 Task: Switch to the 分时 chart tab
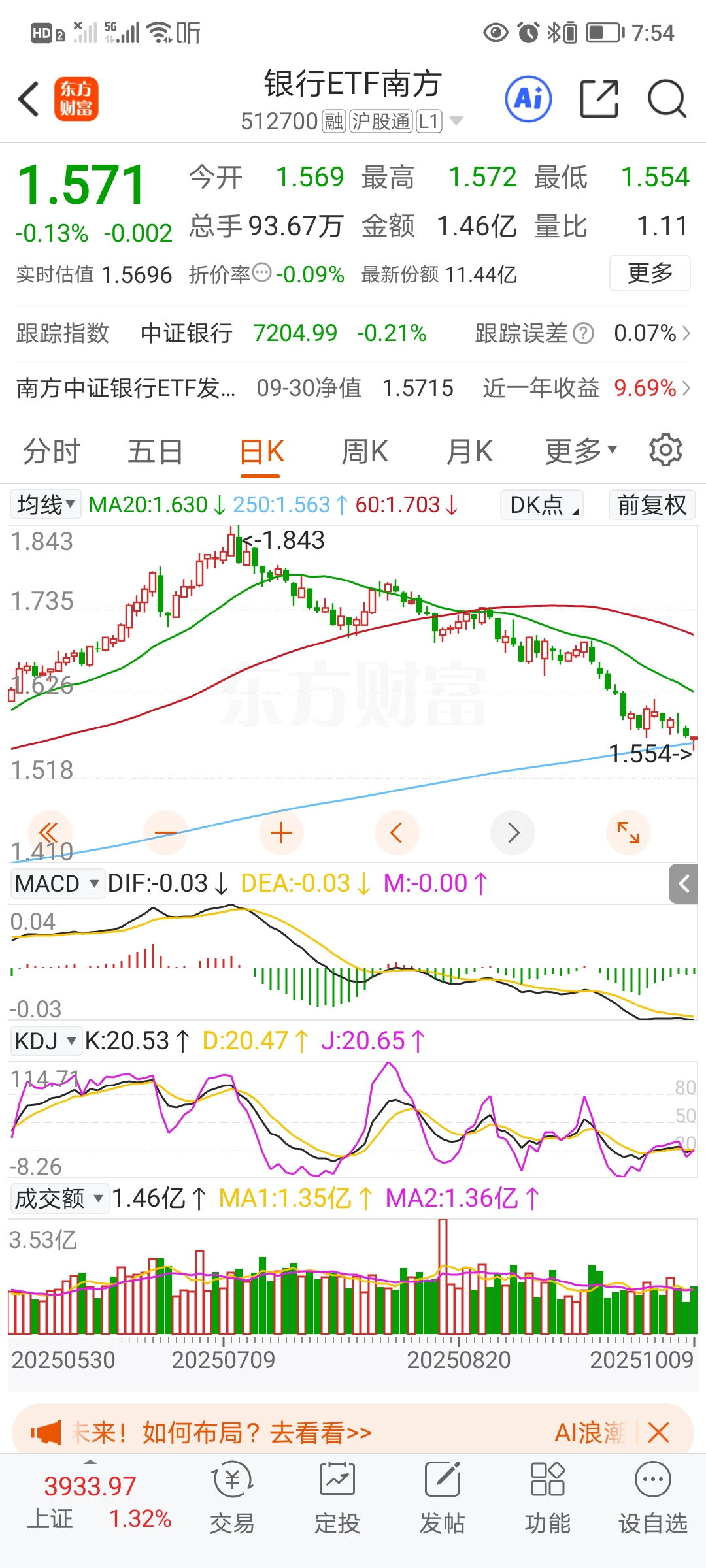click(x=51, y=451)
